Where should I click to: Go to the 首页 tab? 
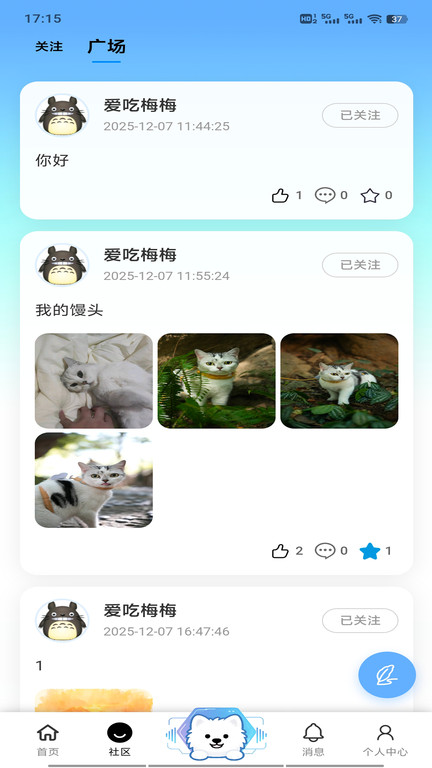coord(48,740)
